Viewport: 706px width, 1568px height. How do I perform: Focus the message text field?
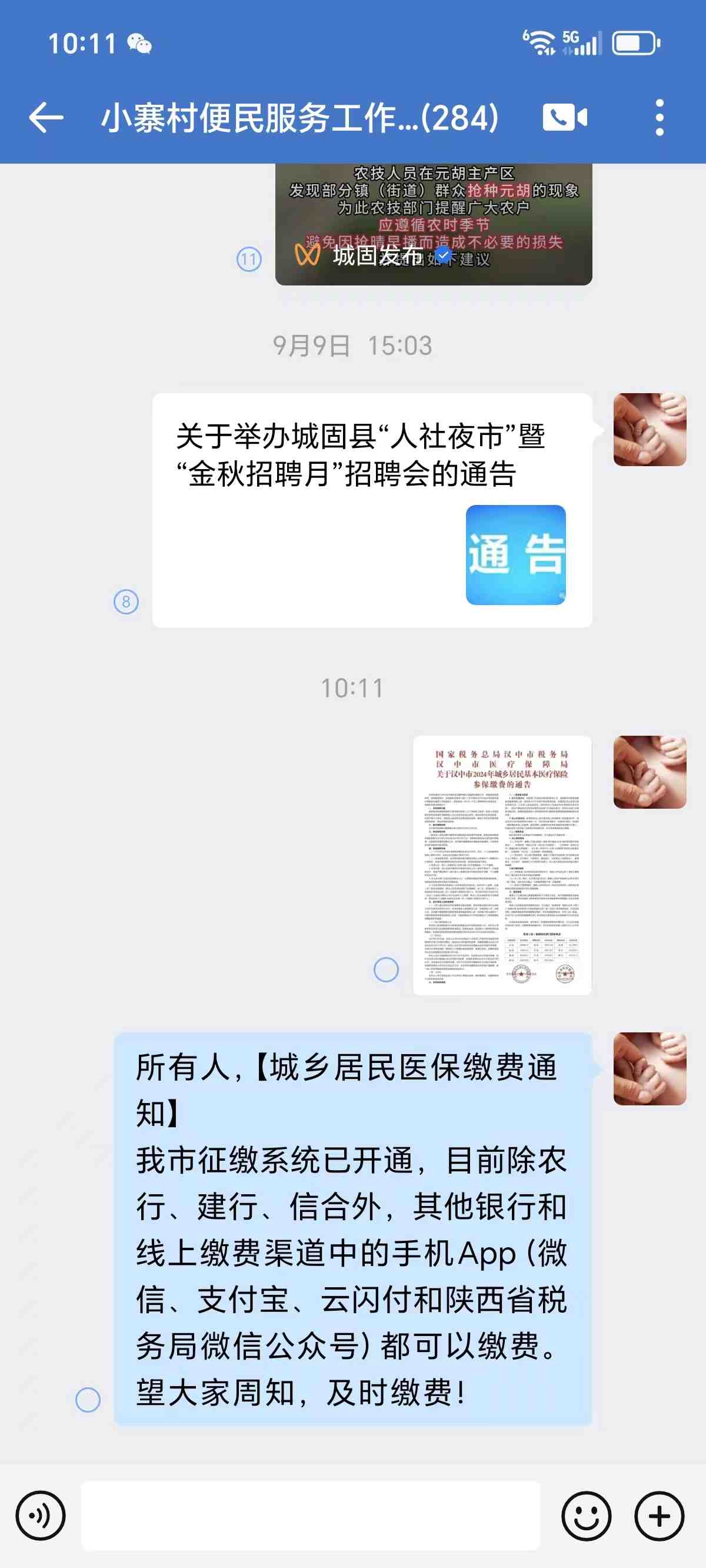click(x=311, y=1516)
